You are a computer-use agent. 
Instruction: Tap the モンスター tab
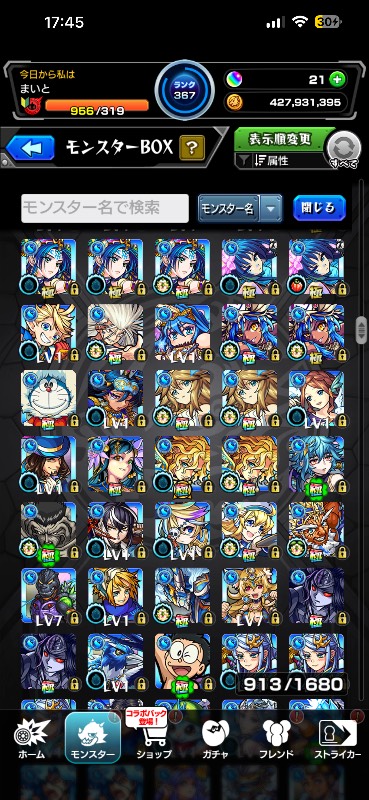pyautogui.click(x=93, y=738)
